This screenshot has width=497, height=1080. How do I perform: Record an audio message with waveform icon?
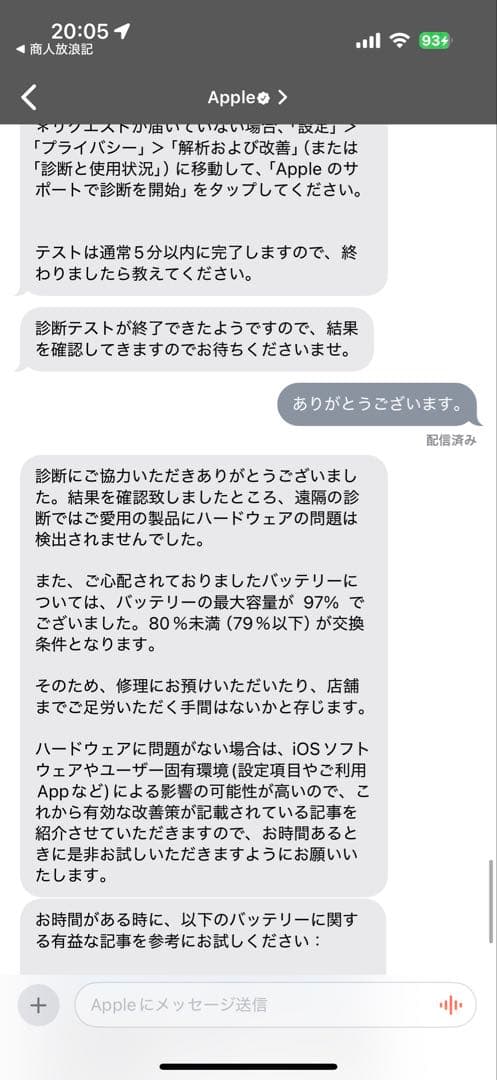(x=451, y=1005)
